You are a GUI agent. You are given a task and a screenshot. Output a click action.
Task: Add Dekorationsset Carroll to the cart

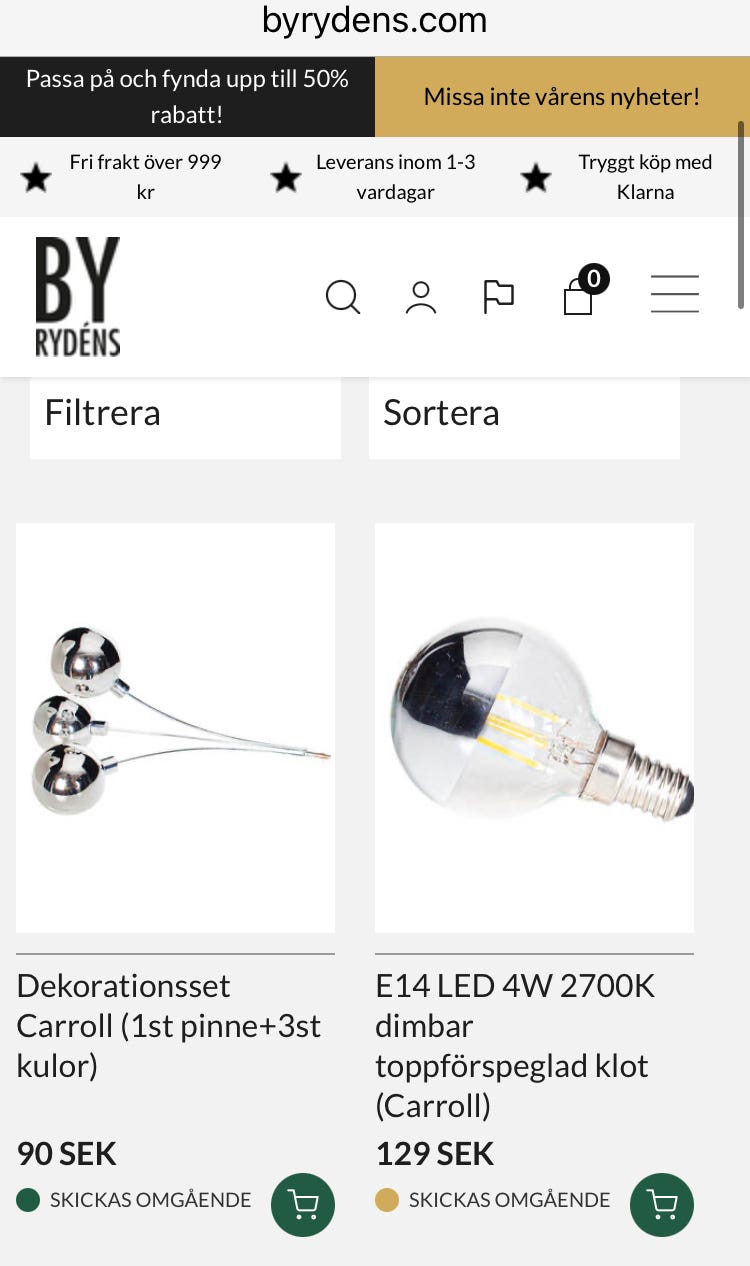click(x=302, y=1204)
